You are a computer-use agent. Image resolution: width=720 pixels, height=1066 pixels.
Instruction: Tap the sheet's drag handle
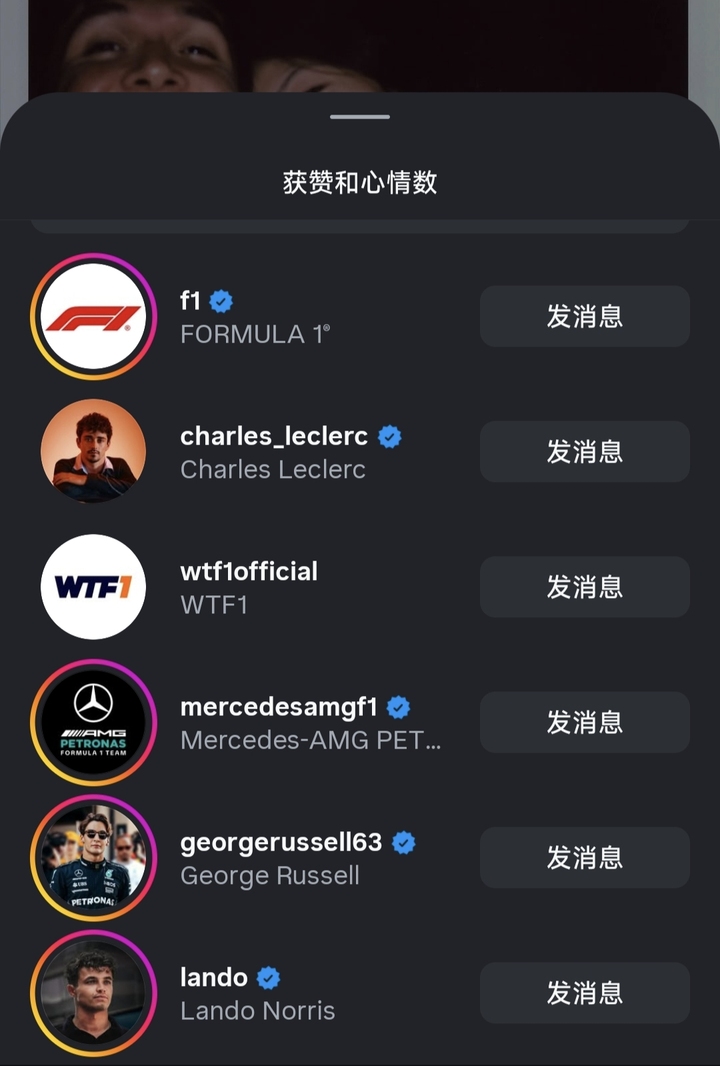360,117
